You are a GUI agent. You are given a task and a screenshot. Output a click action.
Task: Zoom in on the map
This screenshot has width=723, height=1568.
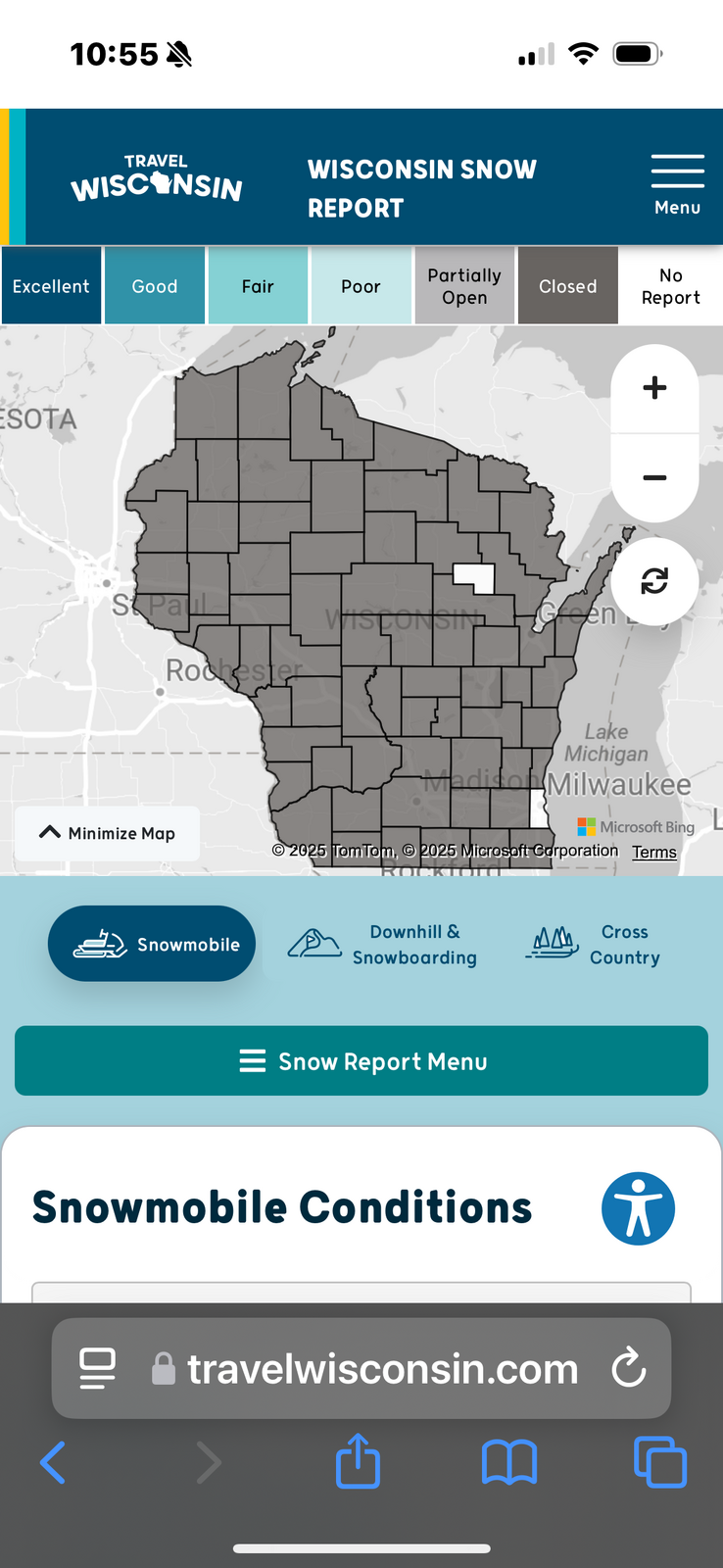(x=654, y=388)
